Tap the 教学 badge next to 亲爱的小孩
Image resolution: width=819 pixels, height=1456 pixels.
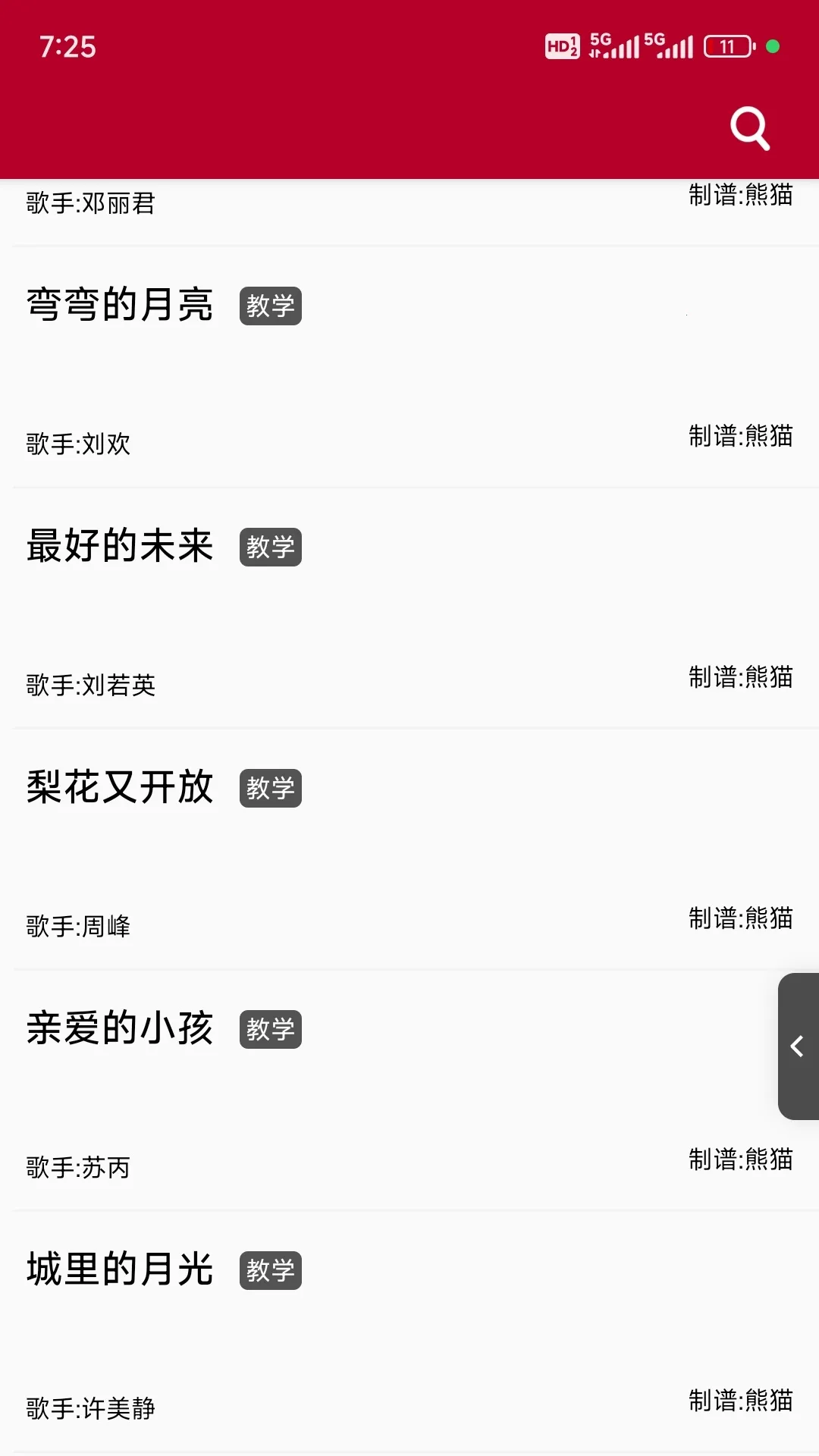coord(271,1029)
